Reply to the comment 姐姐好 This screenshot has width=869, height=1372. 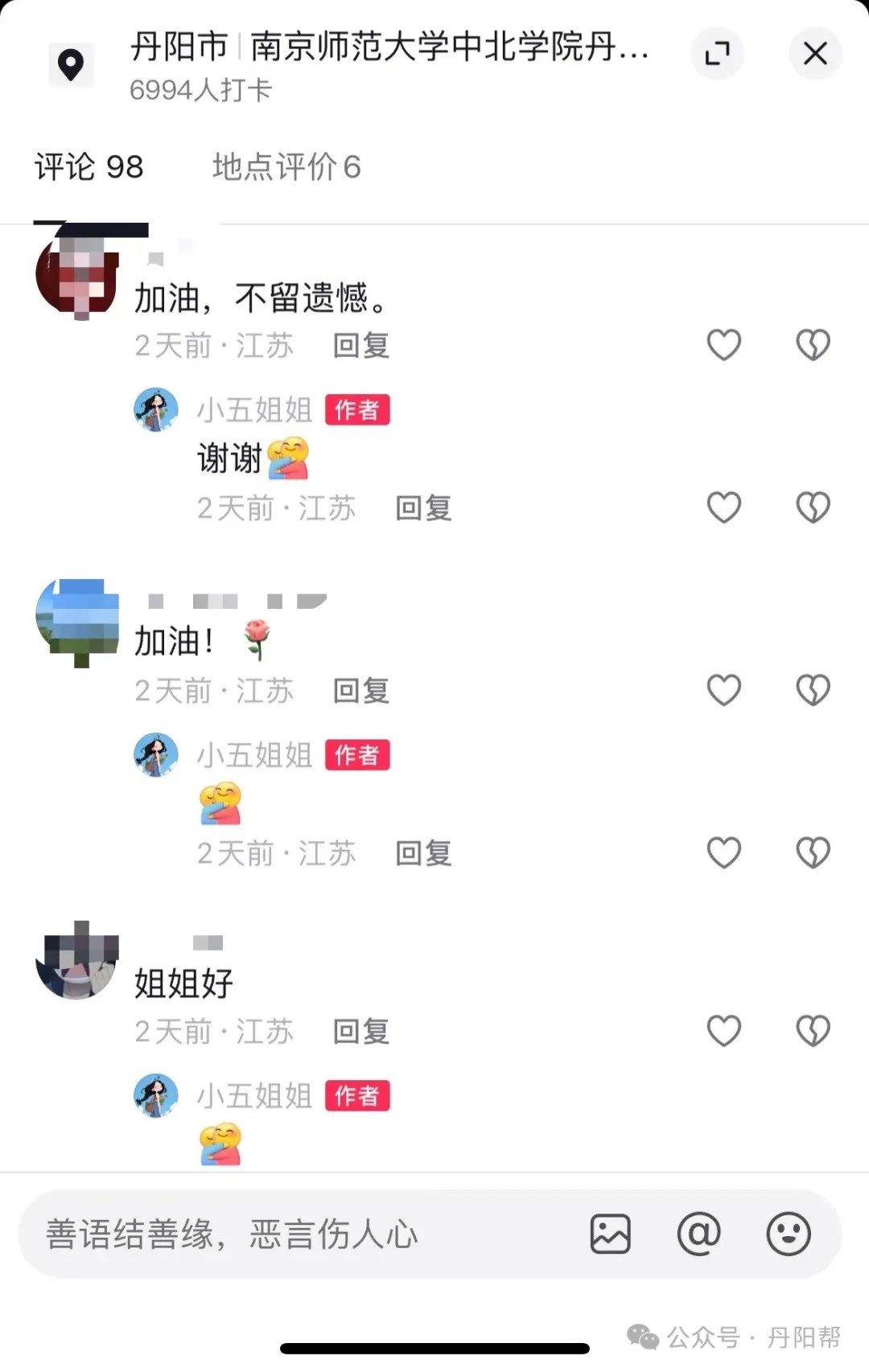coord(361,1032)
